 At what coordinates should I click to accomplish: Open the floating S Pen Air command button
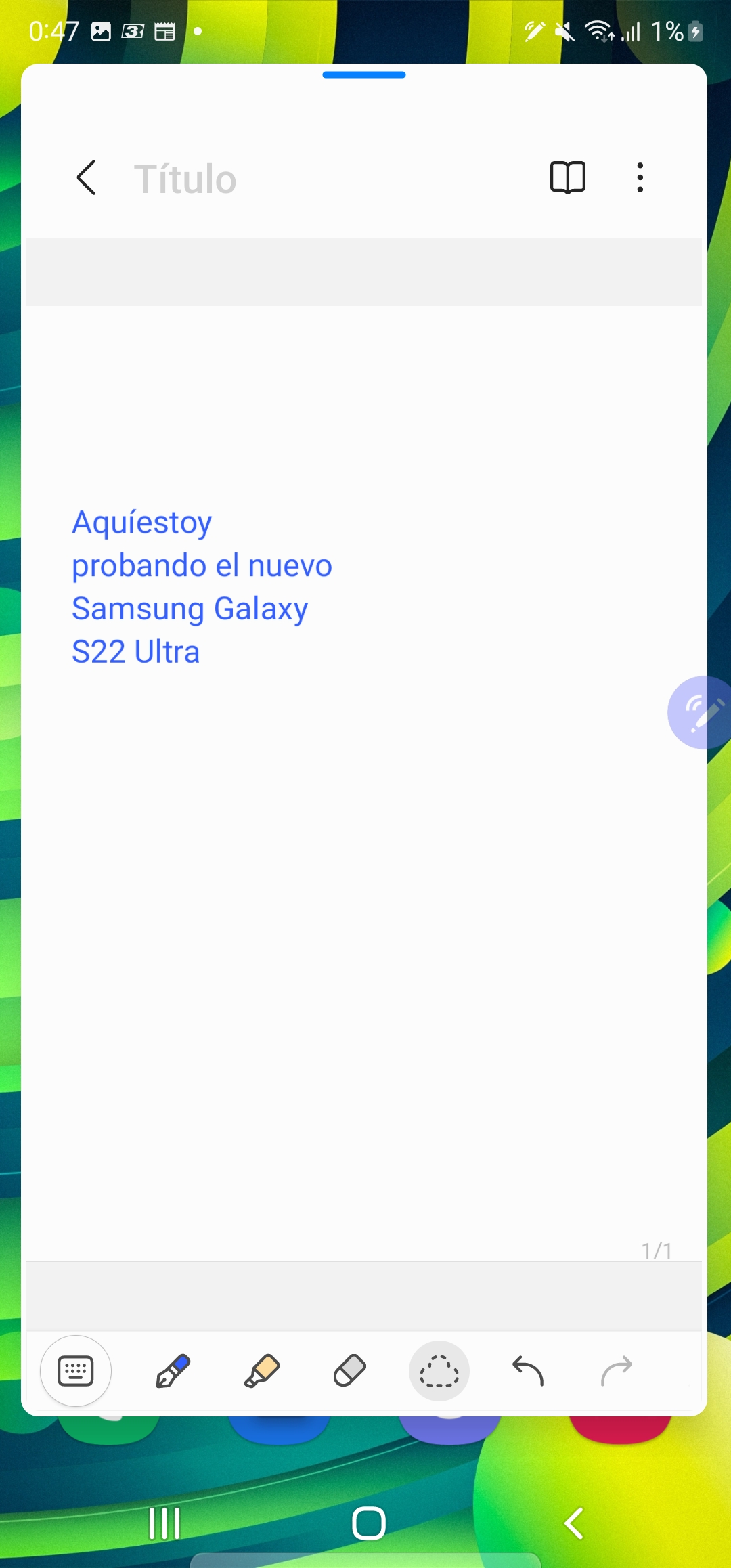(699, 712)
